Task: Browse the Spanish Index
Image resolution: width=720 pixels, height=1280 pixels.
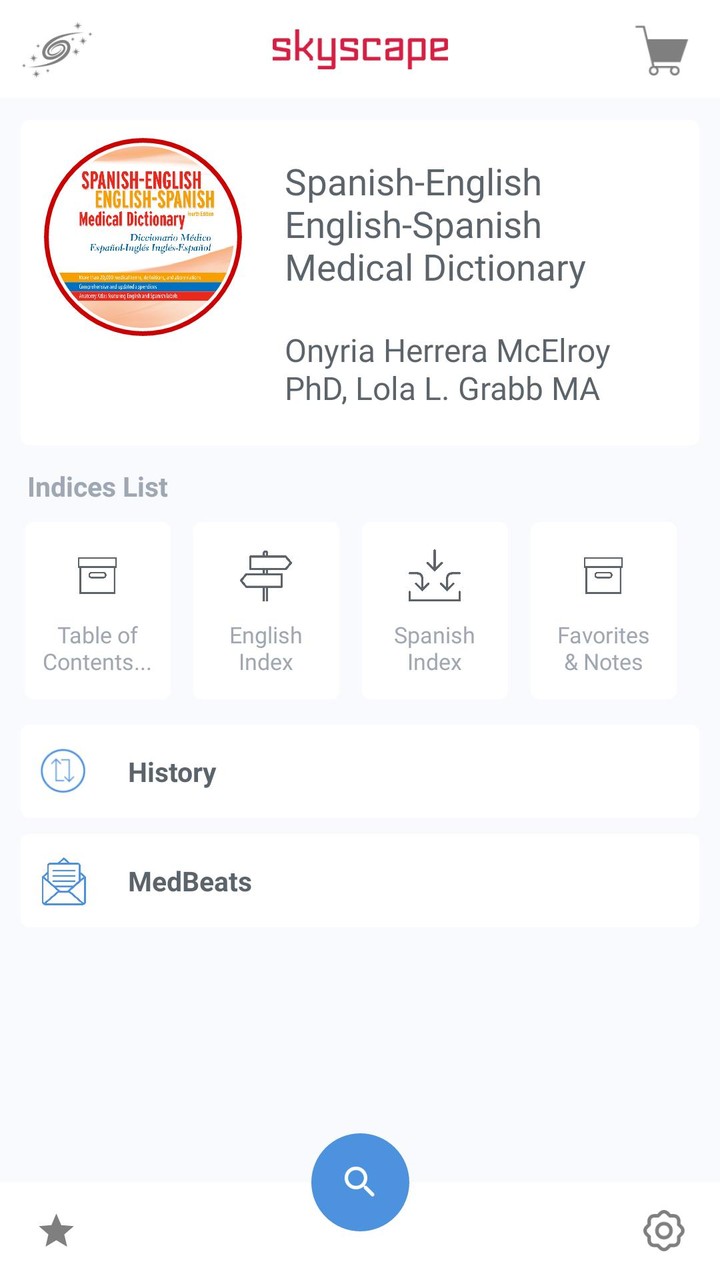Action: pos(434,610)
